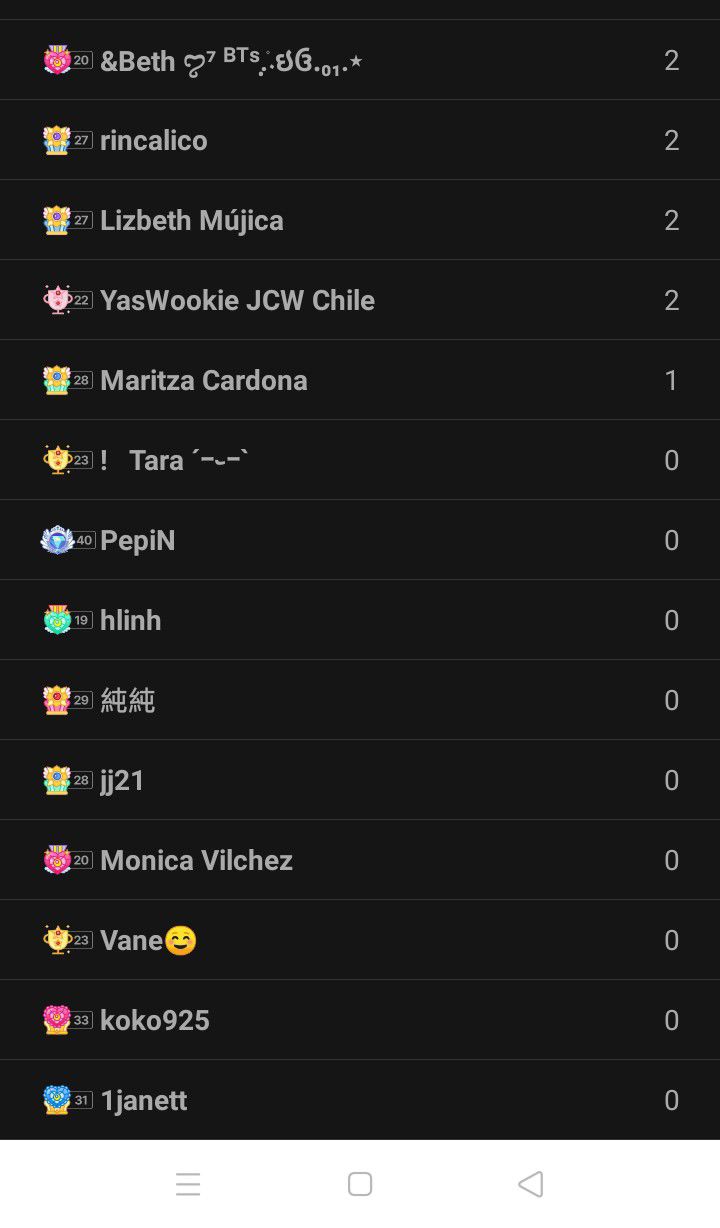Viewport: 720px width, 1228px height.
Task: Tap PepiN's score of 0
Action: (671, 540)
